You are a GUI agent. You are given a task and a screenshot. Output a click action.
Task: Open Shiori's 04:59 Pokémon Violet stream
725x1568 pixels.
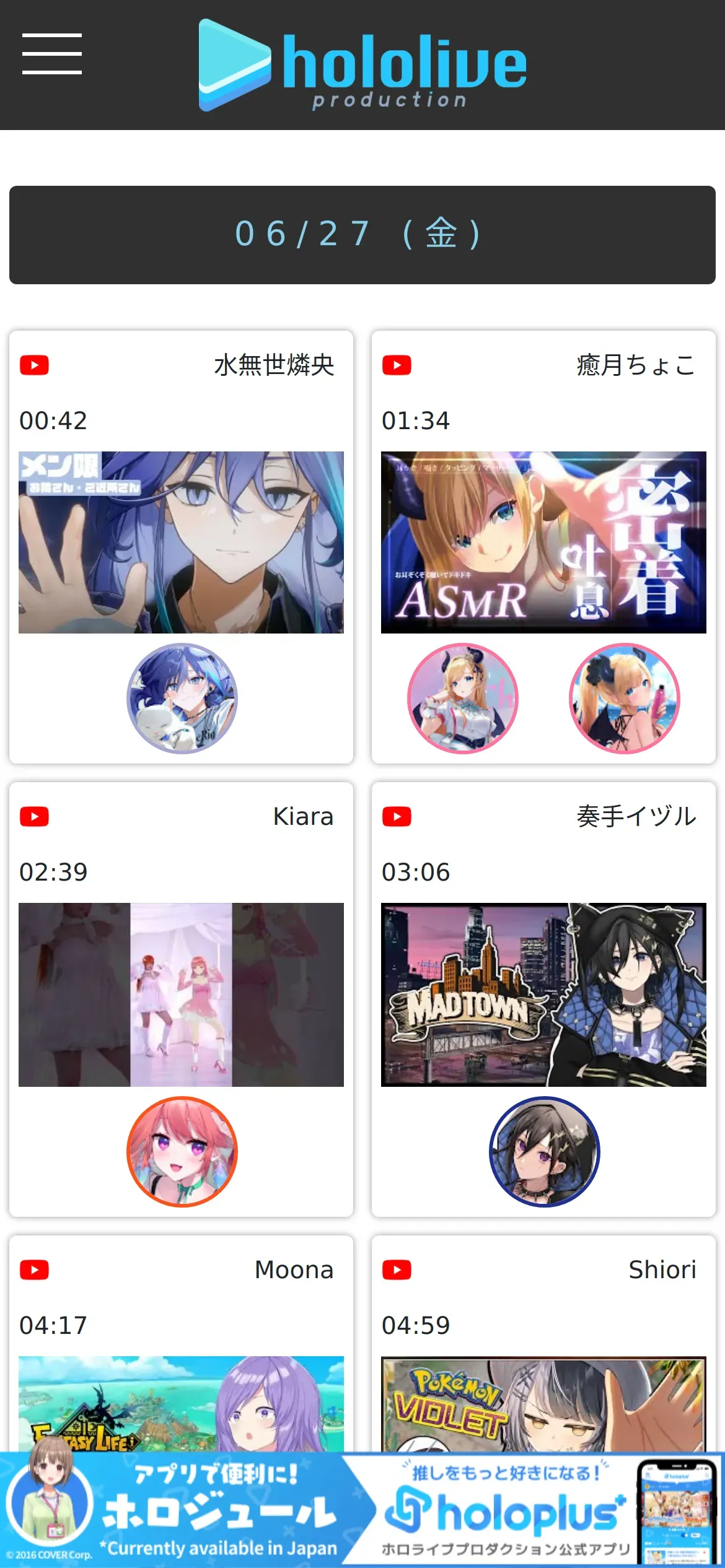tap(543, 1402)
